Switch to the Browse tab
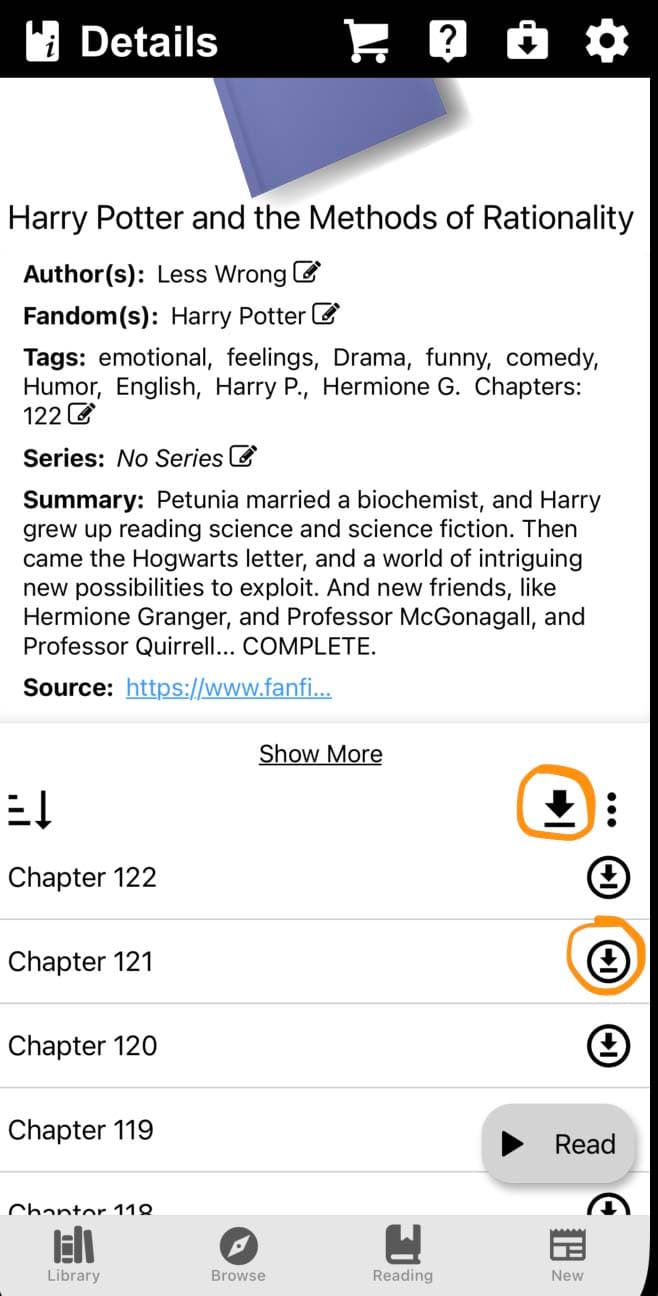The height and width of the screenshot is (1296, 658). pyautogui.click(x=238, y=1255)
